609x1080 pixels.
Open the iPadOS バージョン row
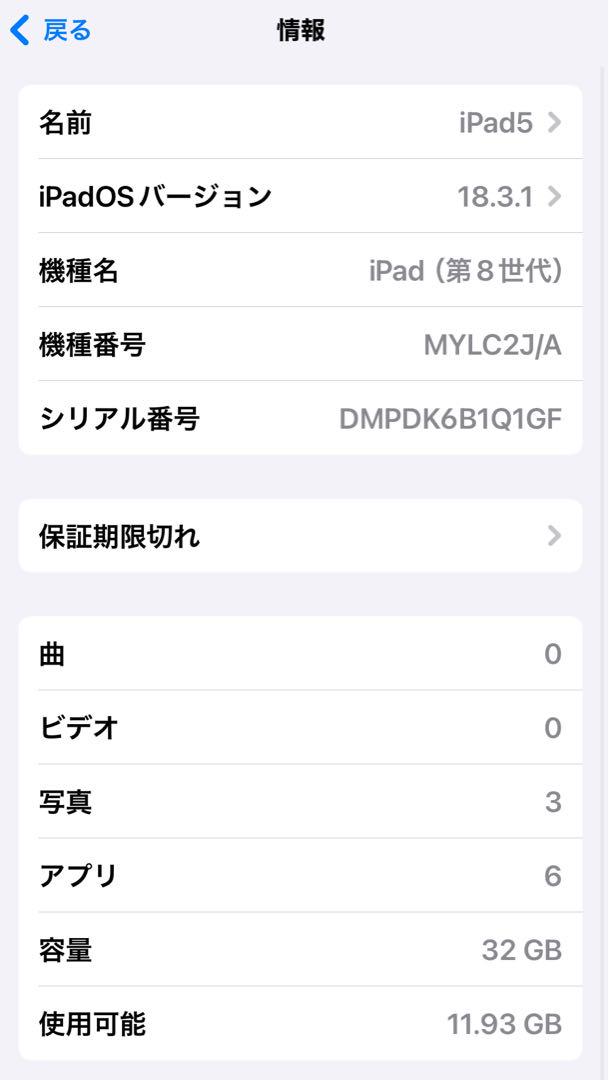(x=300, y=196)
